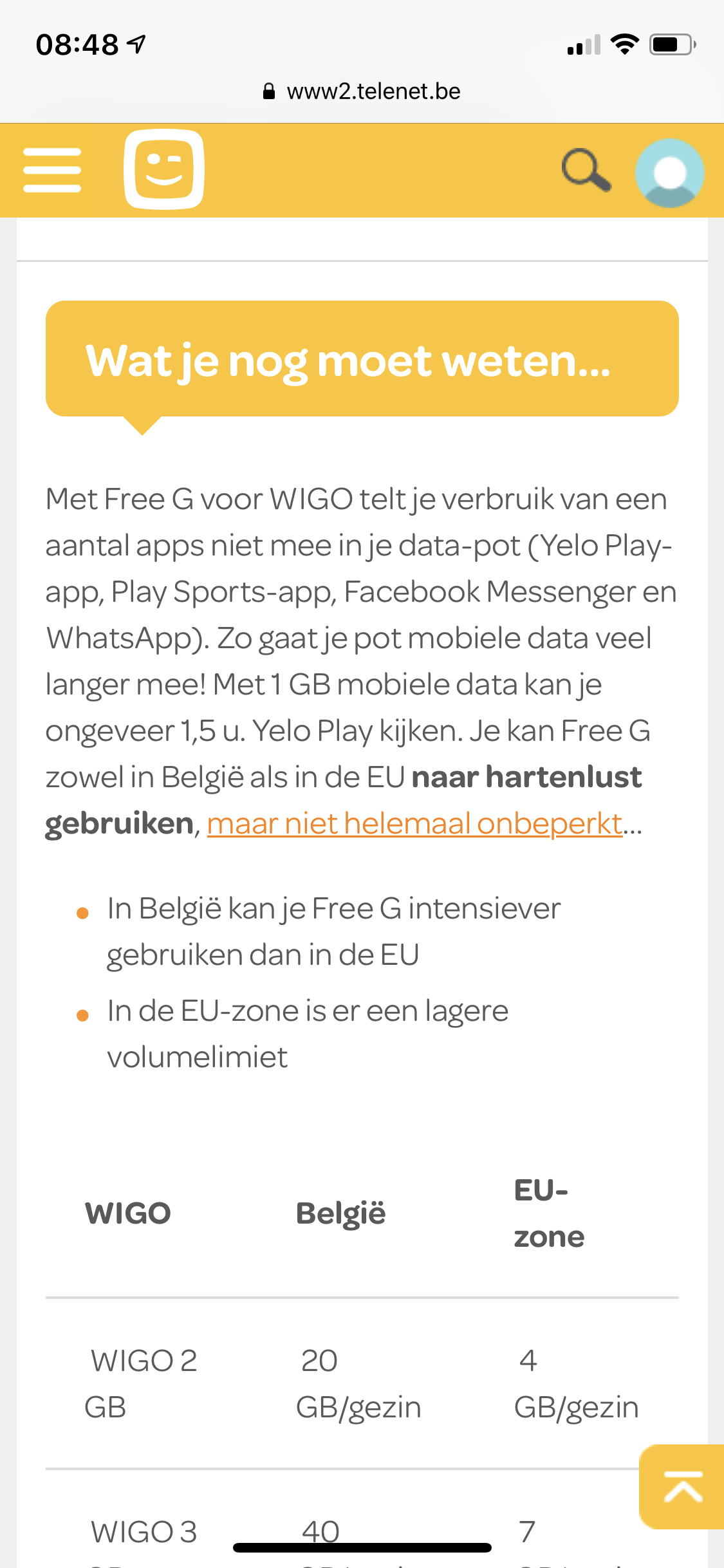
Task: Open the search magnifier
Action: point(586,171)
